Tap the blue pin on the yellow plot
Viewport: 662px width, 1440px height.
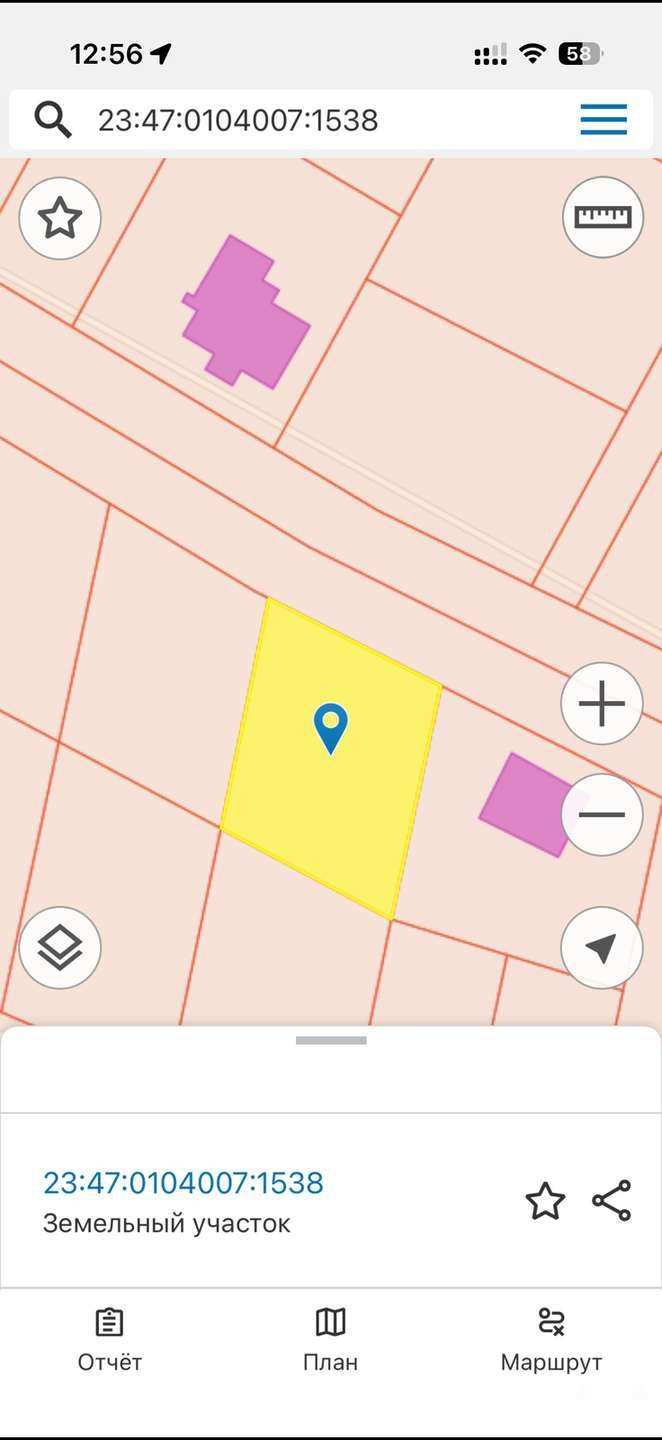330,727
